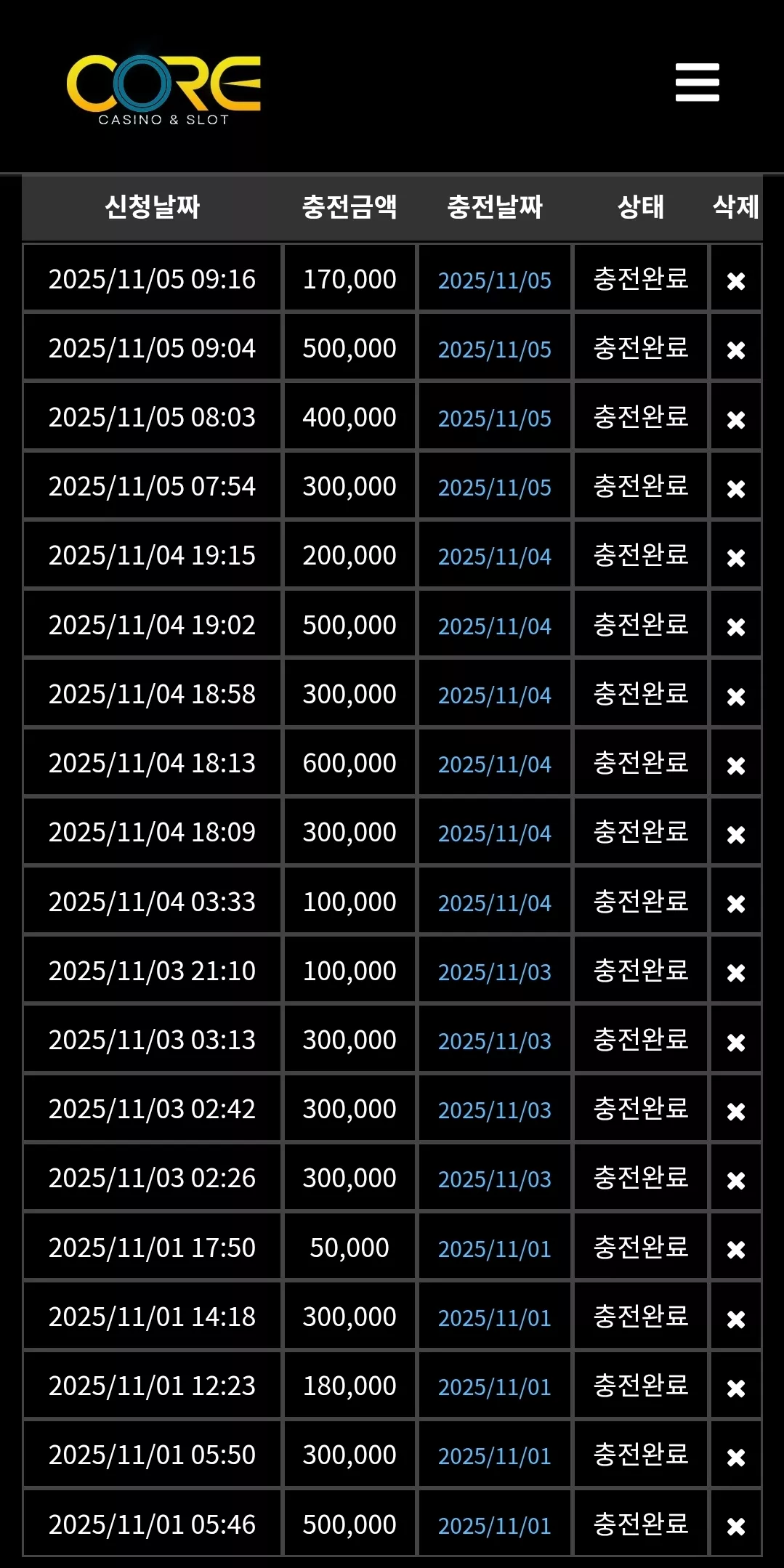Remove the 600,000 charge from 2025/11/04 18:13
Image resolution: width=784 pixels, height=1568 pixels.
coord(736,765)
